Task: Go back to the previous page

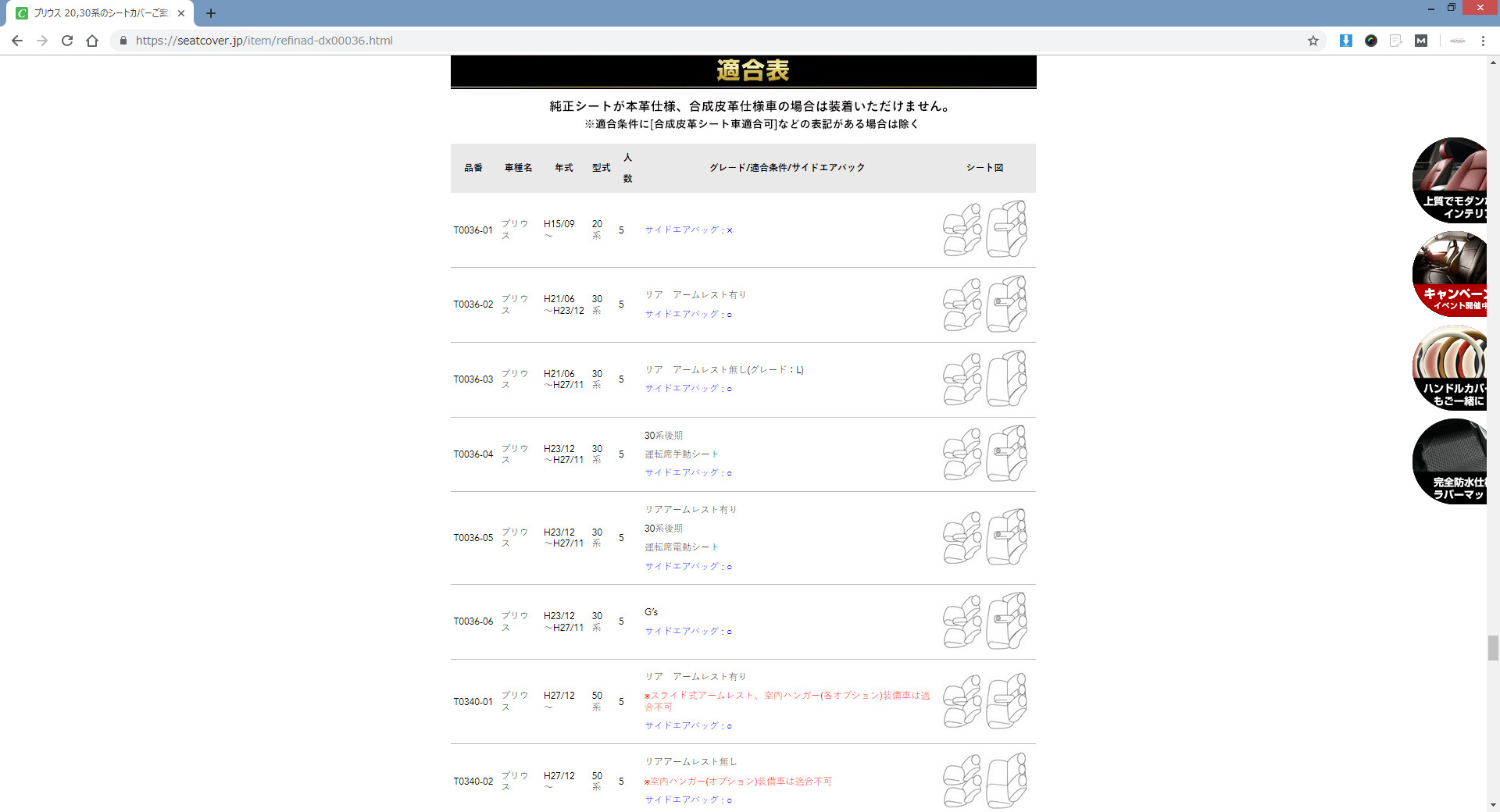Action: tap(17, 41)
